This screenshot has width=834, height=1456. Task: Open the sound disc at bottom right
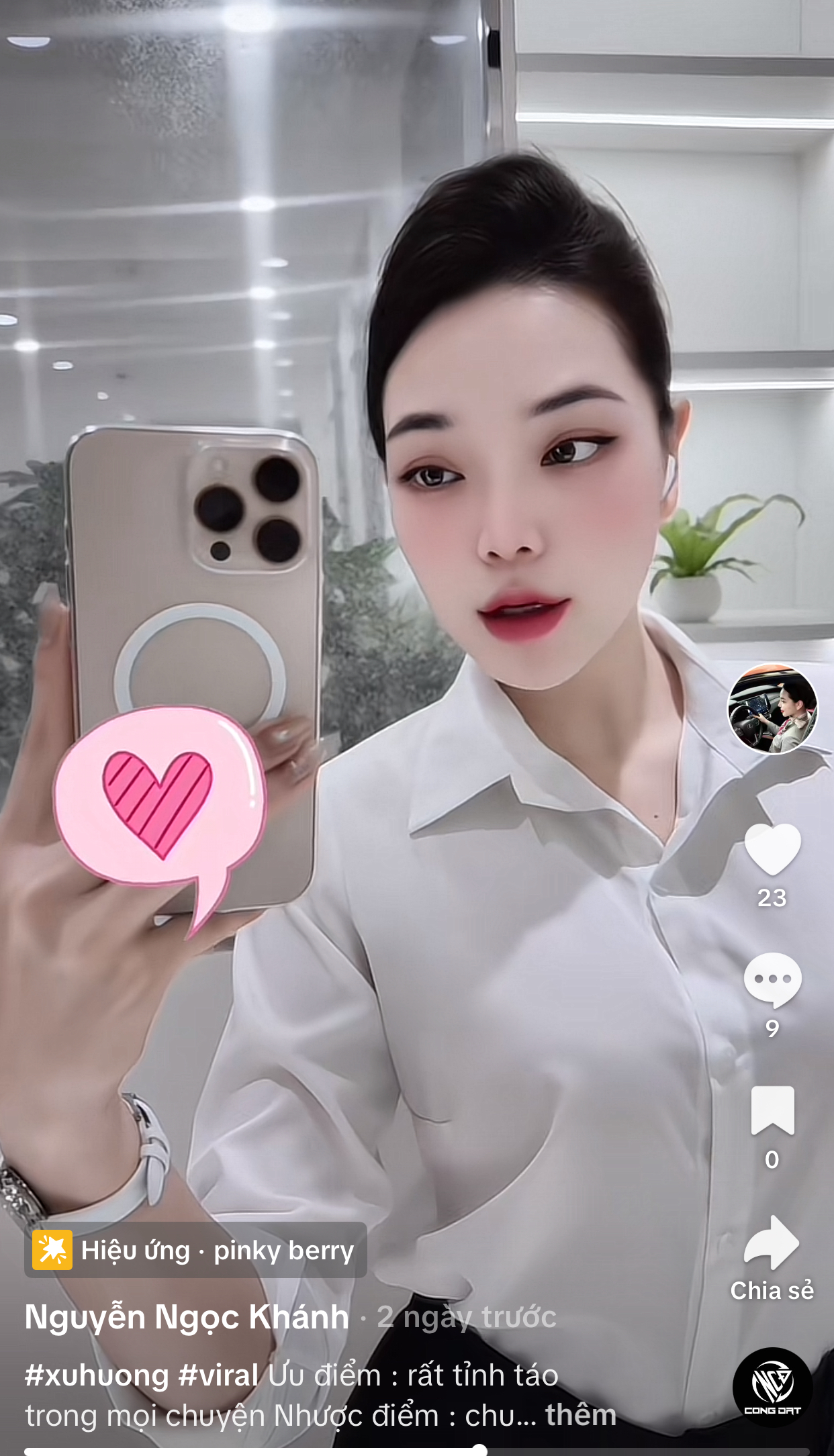coord(772,1387)
